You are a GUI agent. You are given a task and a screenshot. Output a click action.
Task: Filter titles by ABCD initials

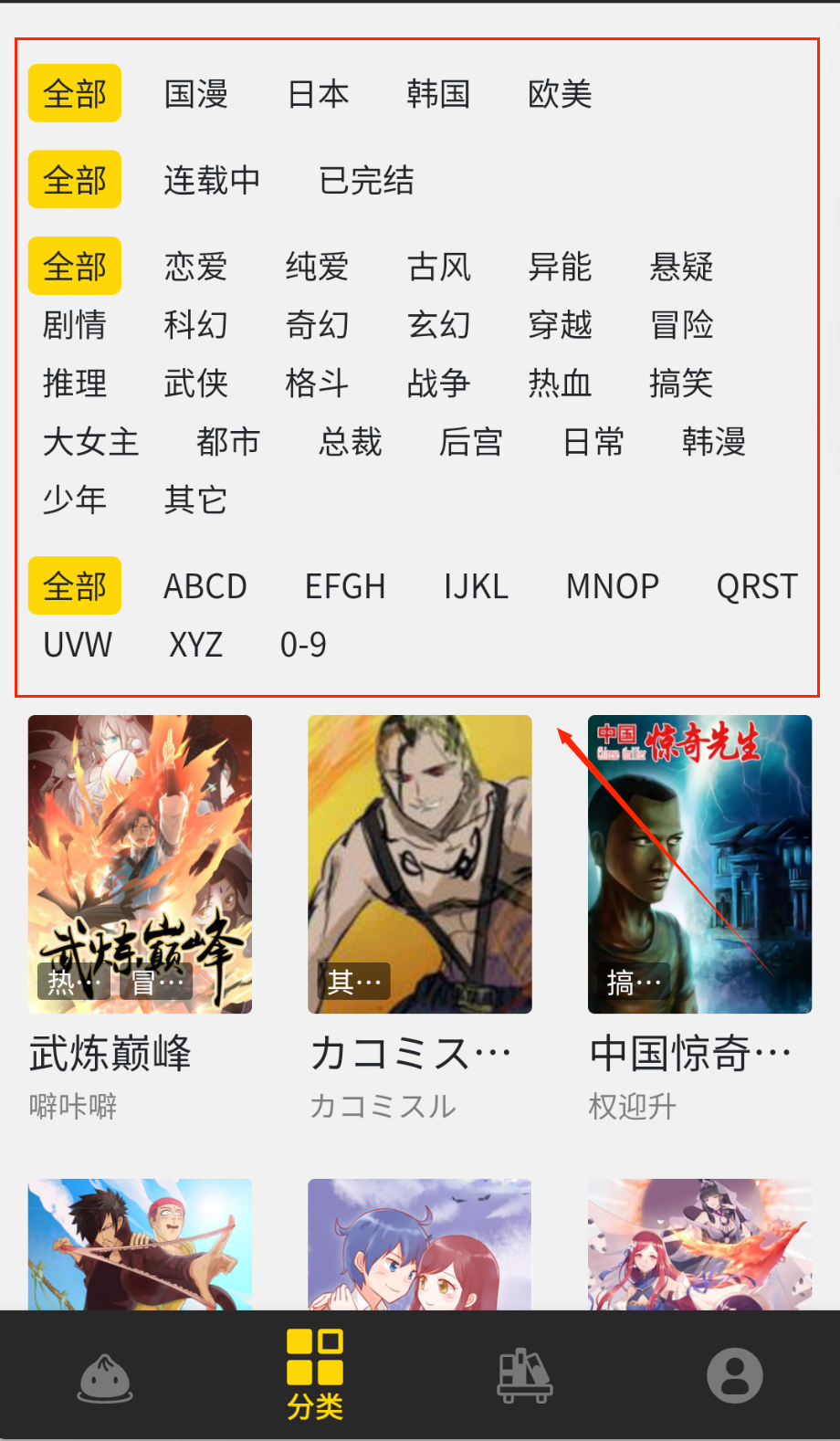coord(205,586)
